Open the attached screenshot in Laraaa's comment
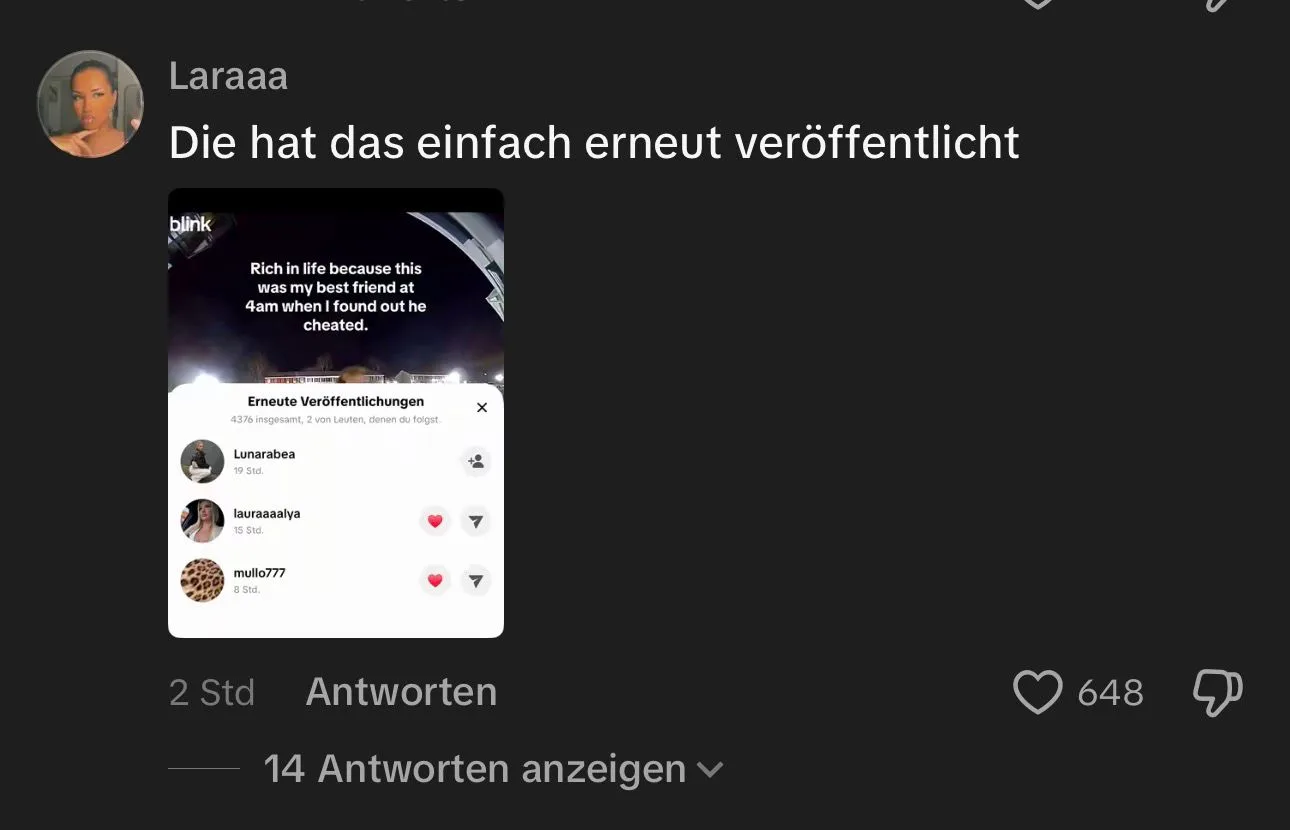Viewport: 1290px width, 830px height. [336, 412]
